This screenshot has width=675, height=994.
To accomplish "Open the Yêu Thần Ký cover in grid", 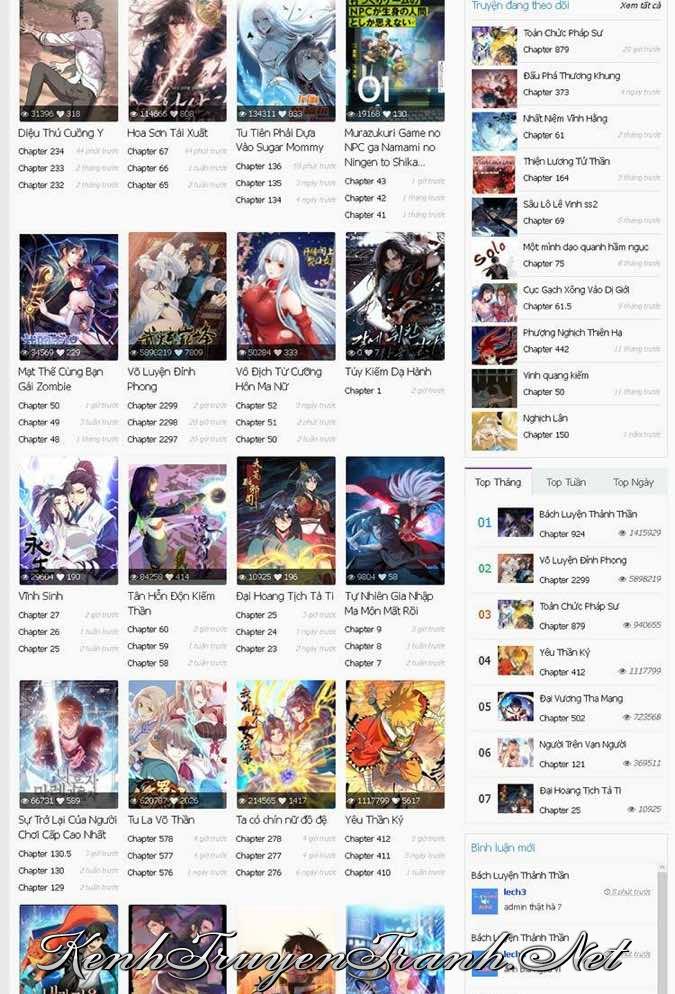I will click(394, 743).
